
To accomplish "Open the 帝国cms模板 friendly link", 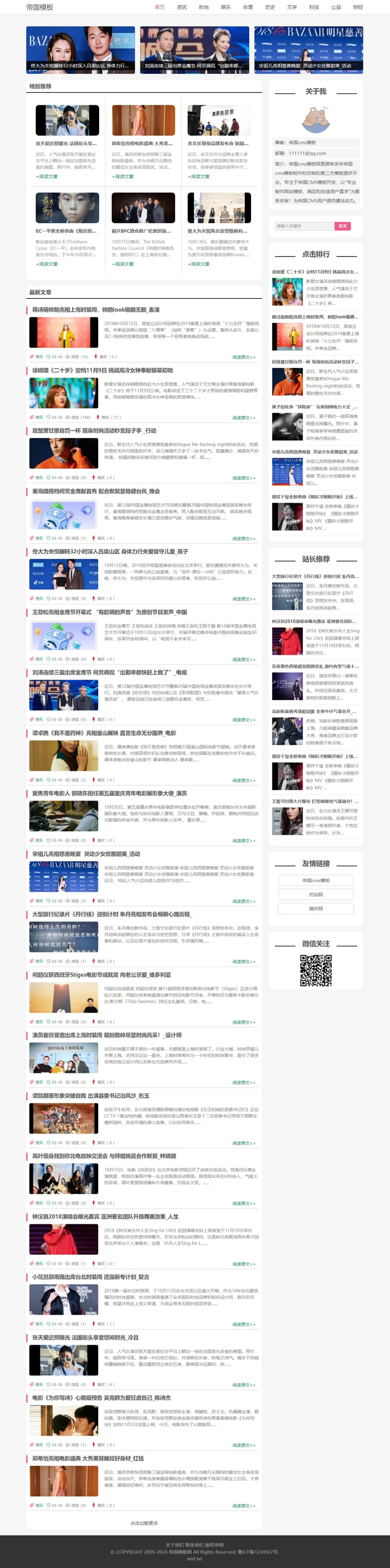I will click(x=316, y=880).
